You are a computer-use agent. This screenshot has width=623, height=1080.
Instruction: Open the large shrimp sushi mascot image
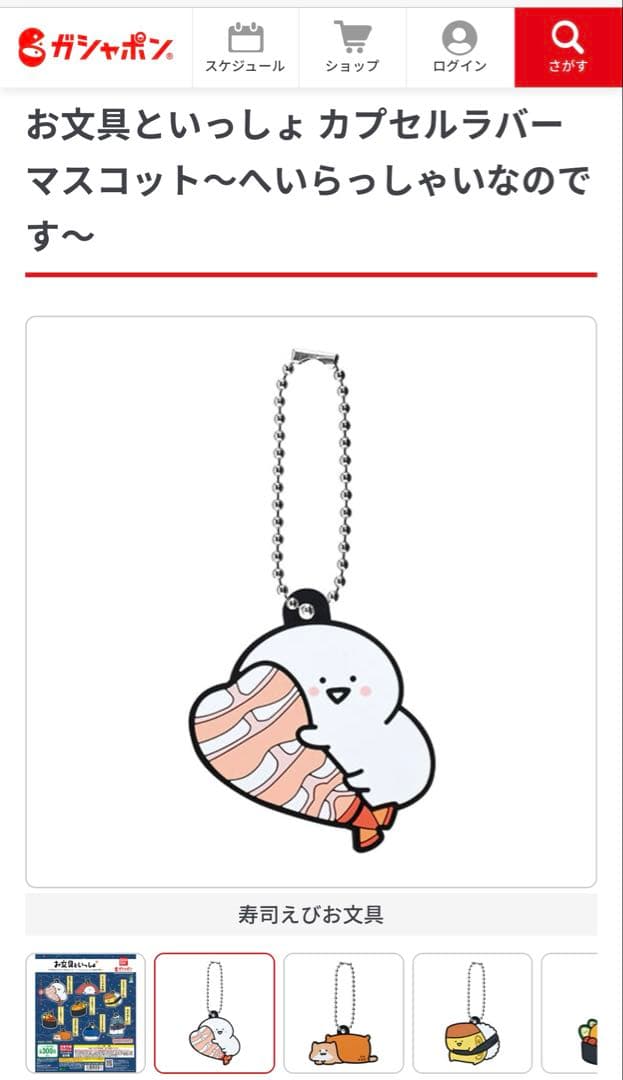pyautogui.click(x=311, y=602)
